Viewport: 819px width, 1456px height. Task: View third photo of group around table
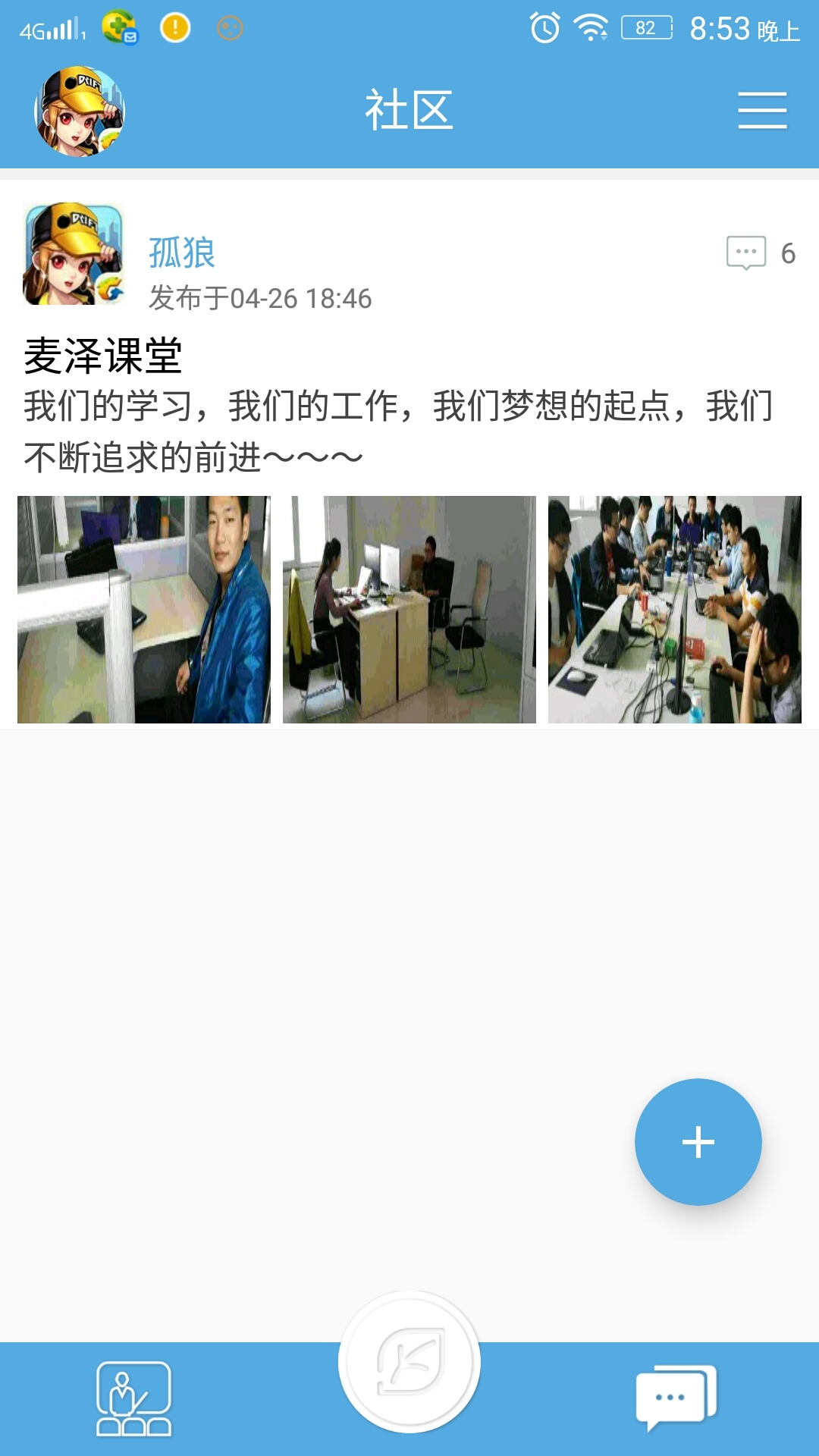(x=674, y=609)
